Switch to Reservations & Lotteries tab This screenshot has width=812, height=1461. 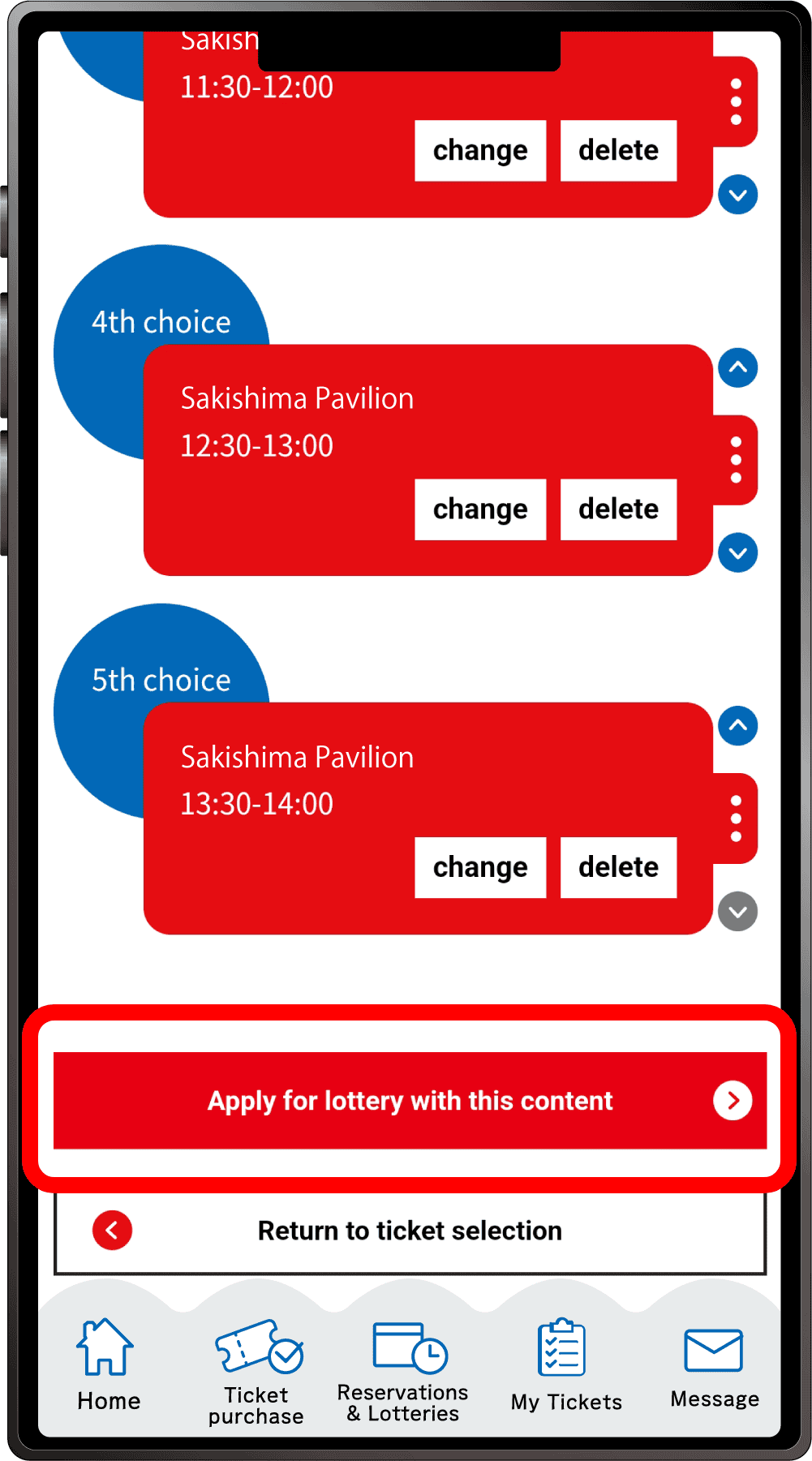coord(403,1372)
